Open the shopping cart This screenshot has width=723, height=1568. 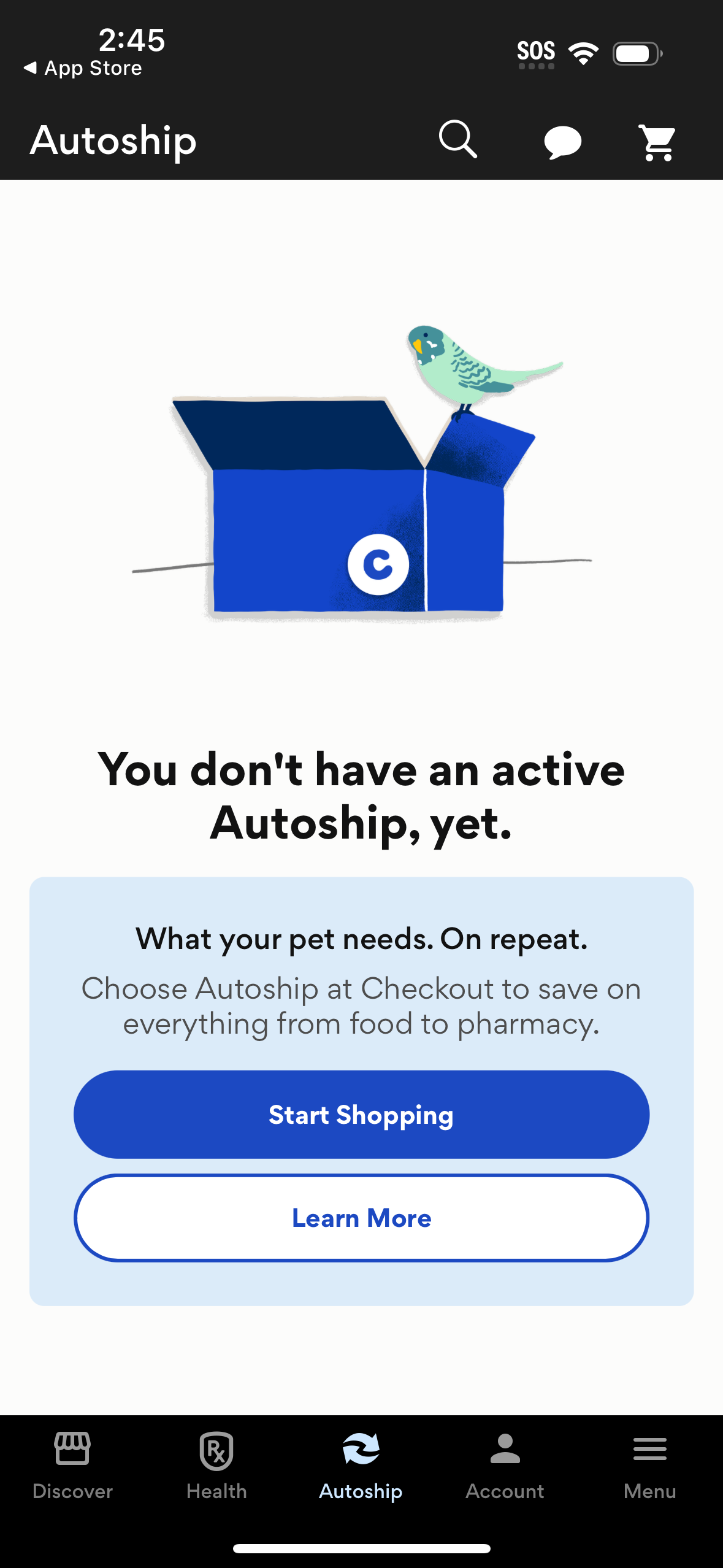pos(657,142)
